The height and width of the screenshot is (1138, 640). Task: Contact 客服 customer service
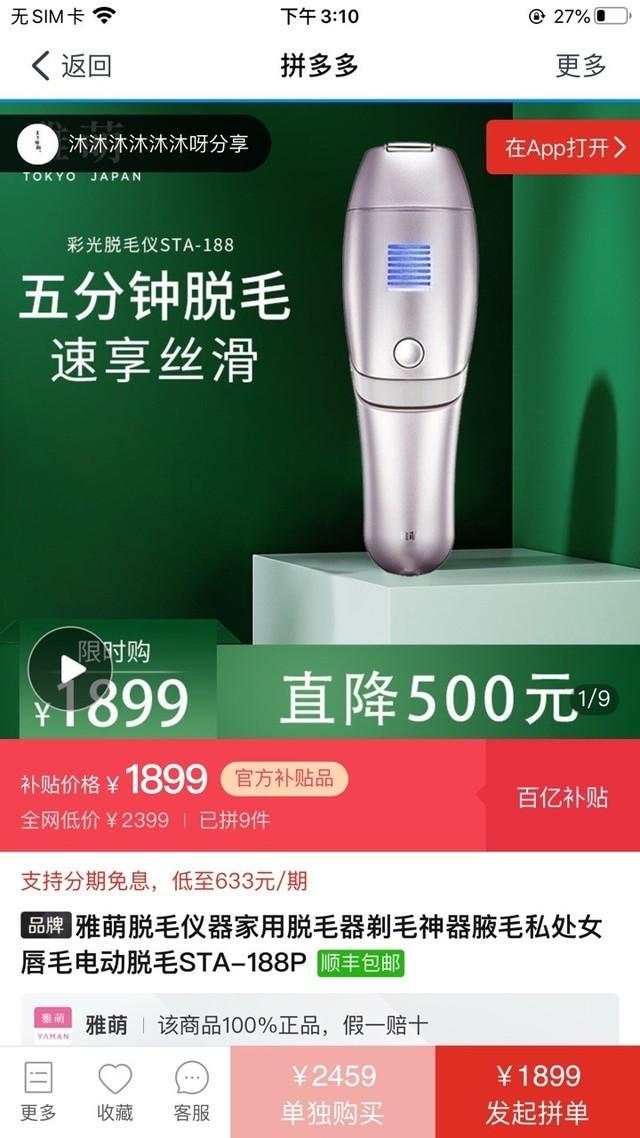[191, 1092]
